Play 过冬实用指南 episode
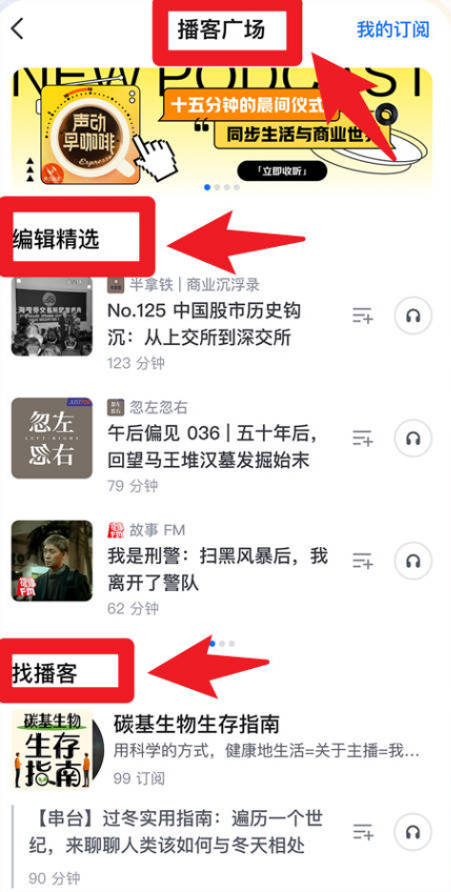The width and height of the screenshot is (451, 892). (413, 832)
